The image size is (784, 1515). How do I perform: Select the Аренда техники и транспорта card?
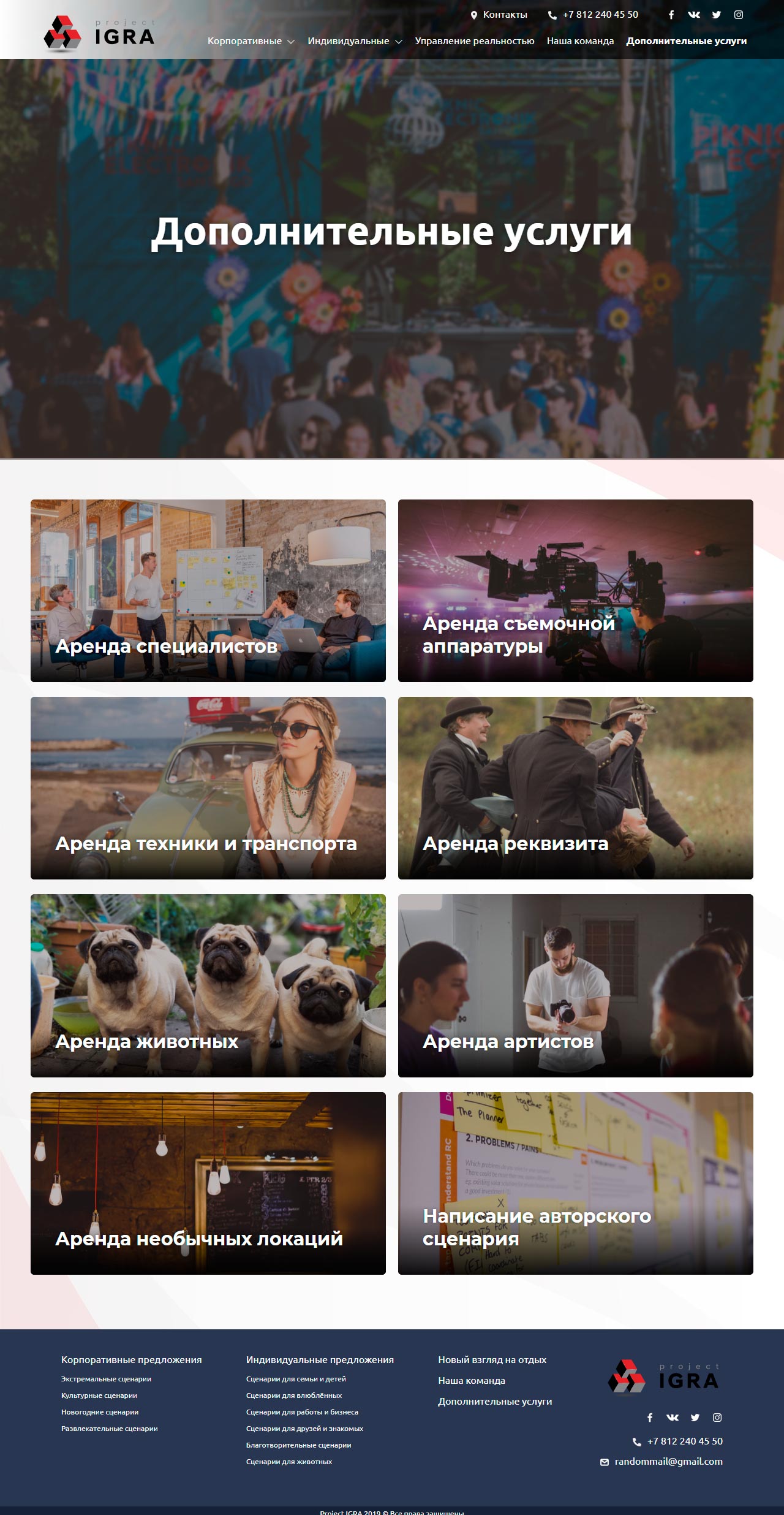click(x=208, y=788)
